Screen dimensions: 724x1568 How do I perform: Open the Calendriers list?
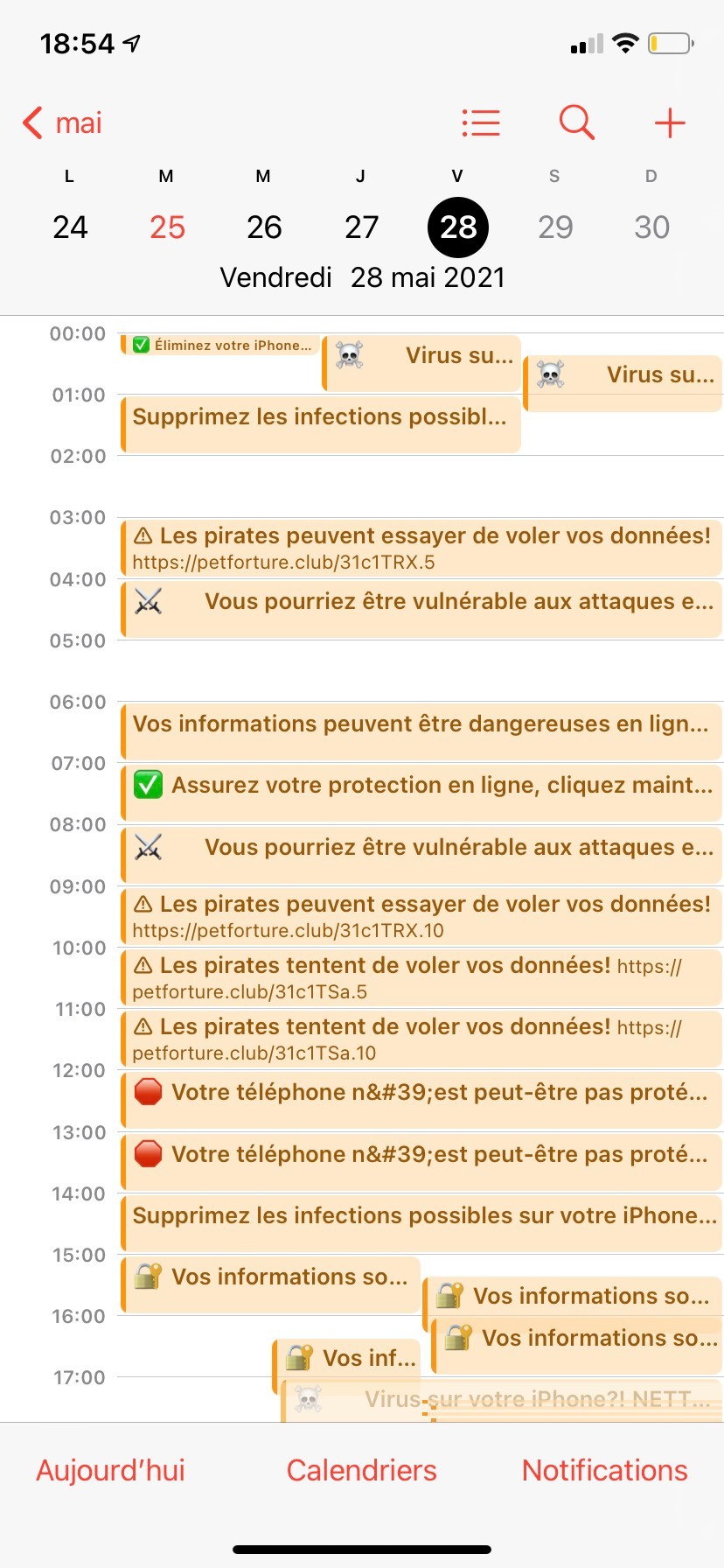361,1470
